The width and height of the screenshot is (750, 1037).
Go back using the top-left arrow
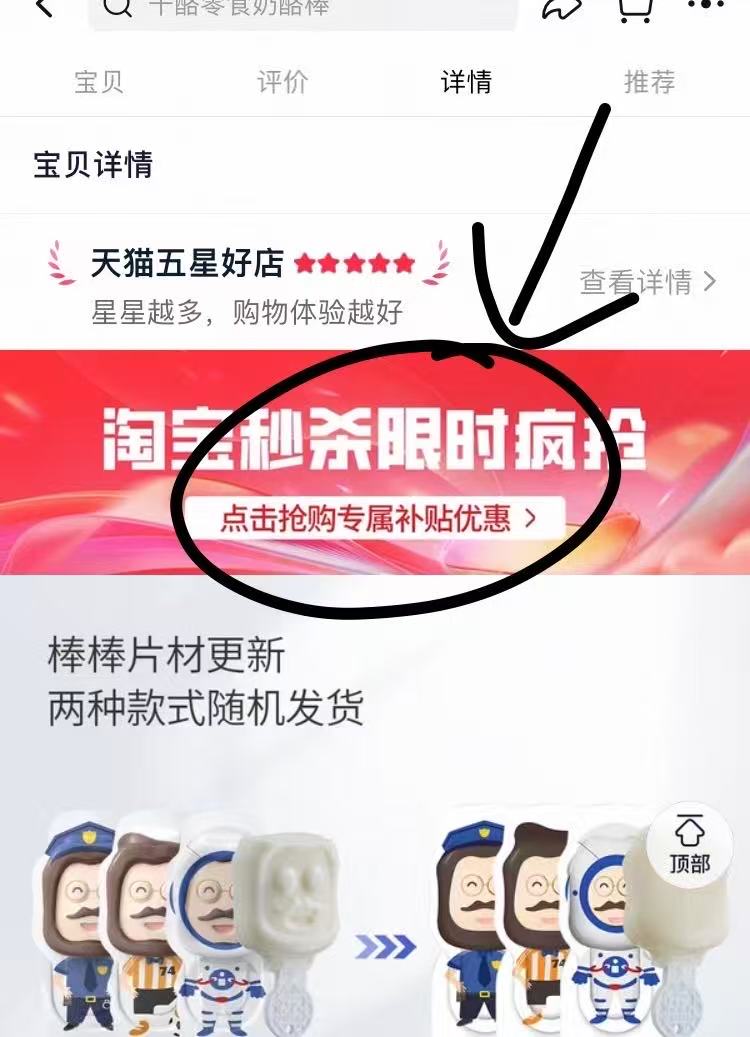click(x=43, y=9)
